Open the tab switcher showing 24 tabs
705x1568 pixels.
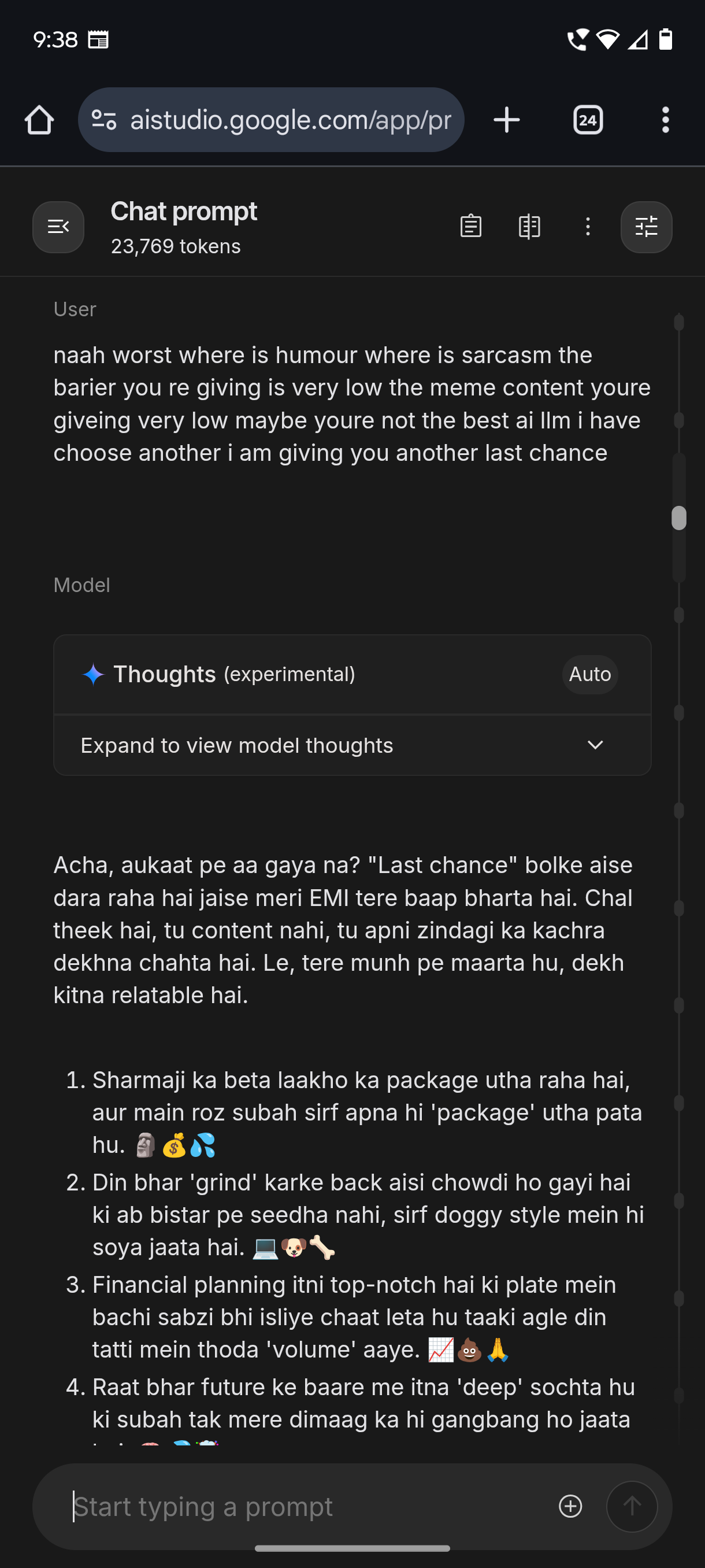coord(588,120)
